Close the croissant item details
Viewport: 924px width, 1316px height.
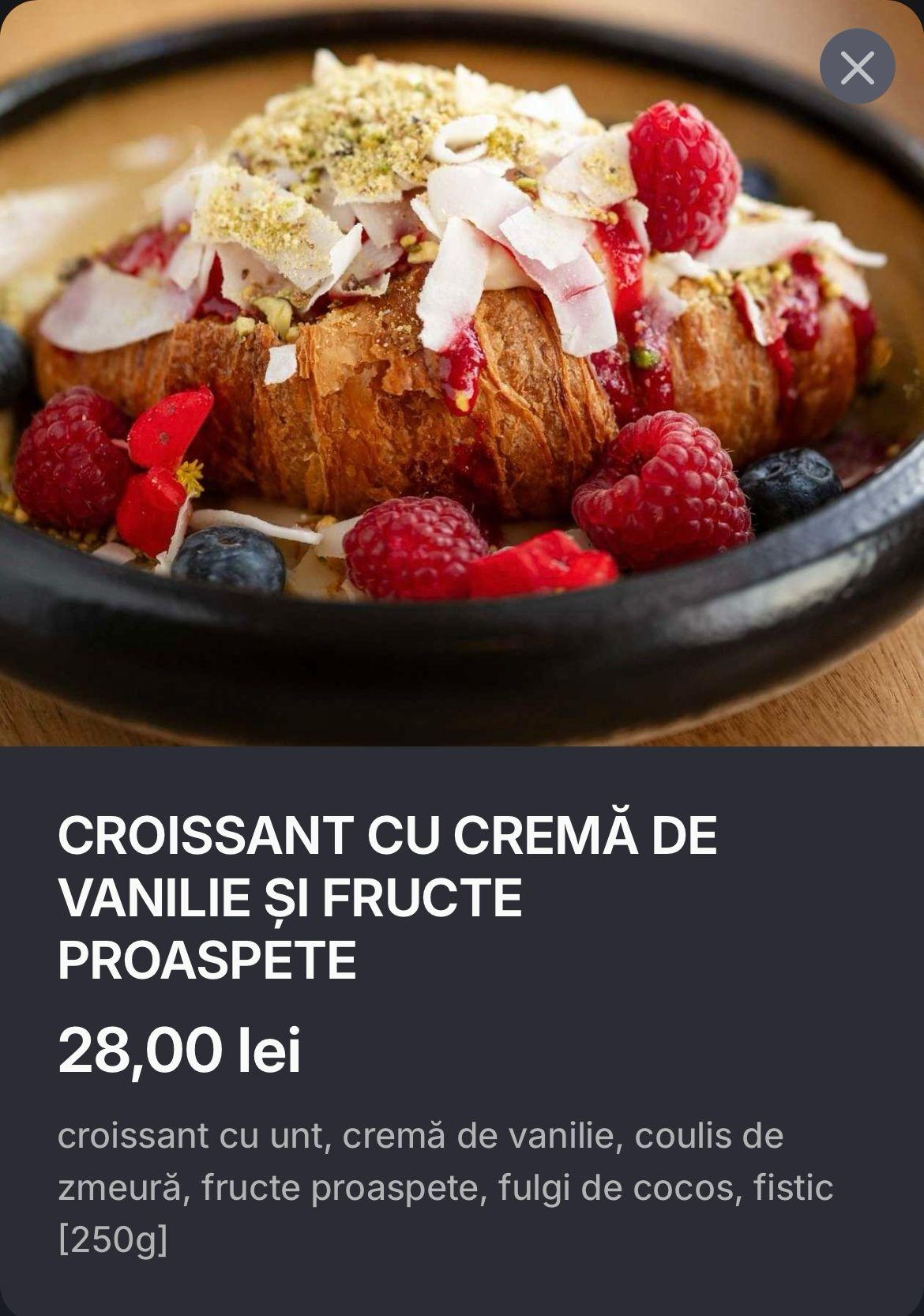[857, 67]
